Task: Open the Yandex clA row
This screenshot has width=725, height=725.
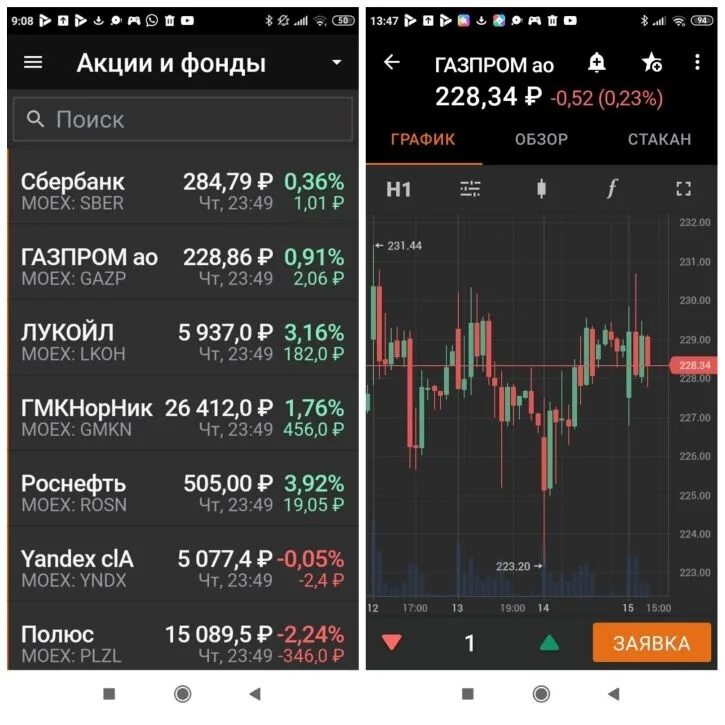Action: tap(182, 568)
